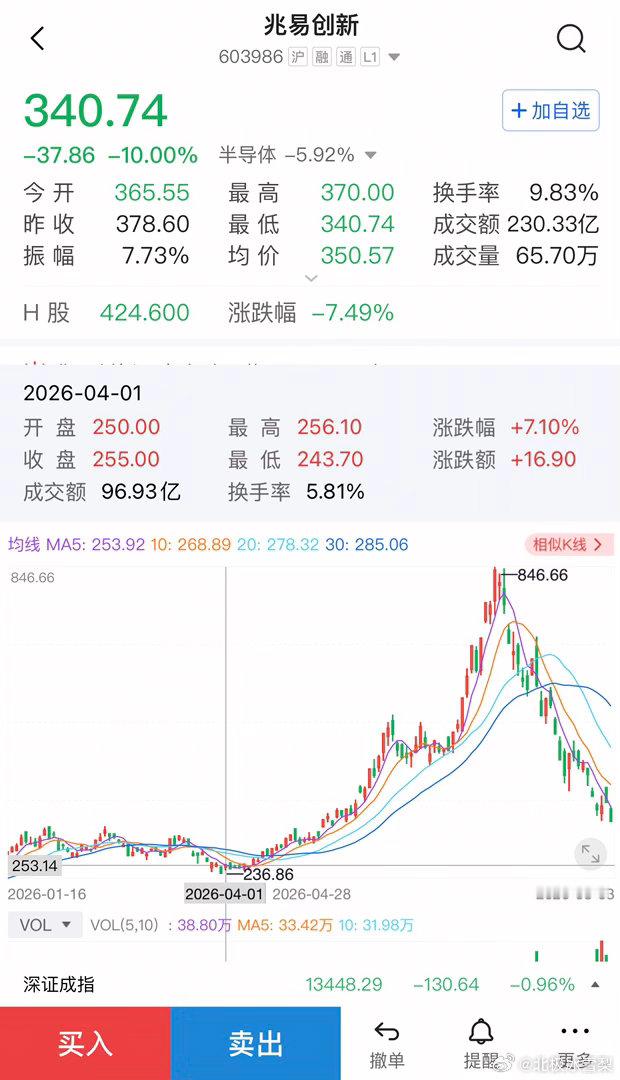
Task: Enlarge the chart to fullscreen
Action: [590, 853]
